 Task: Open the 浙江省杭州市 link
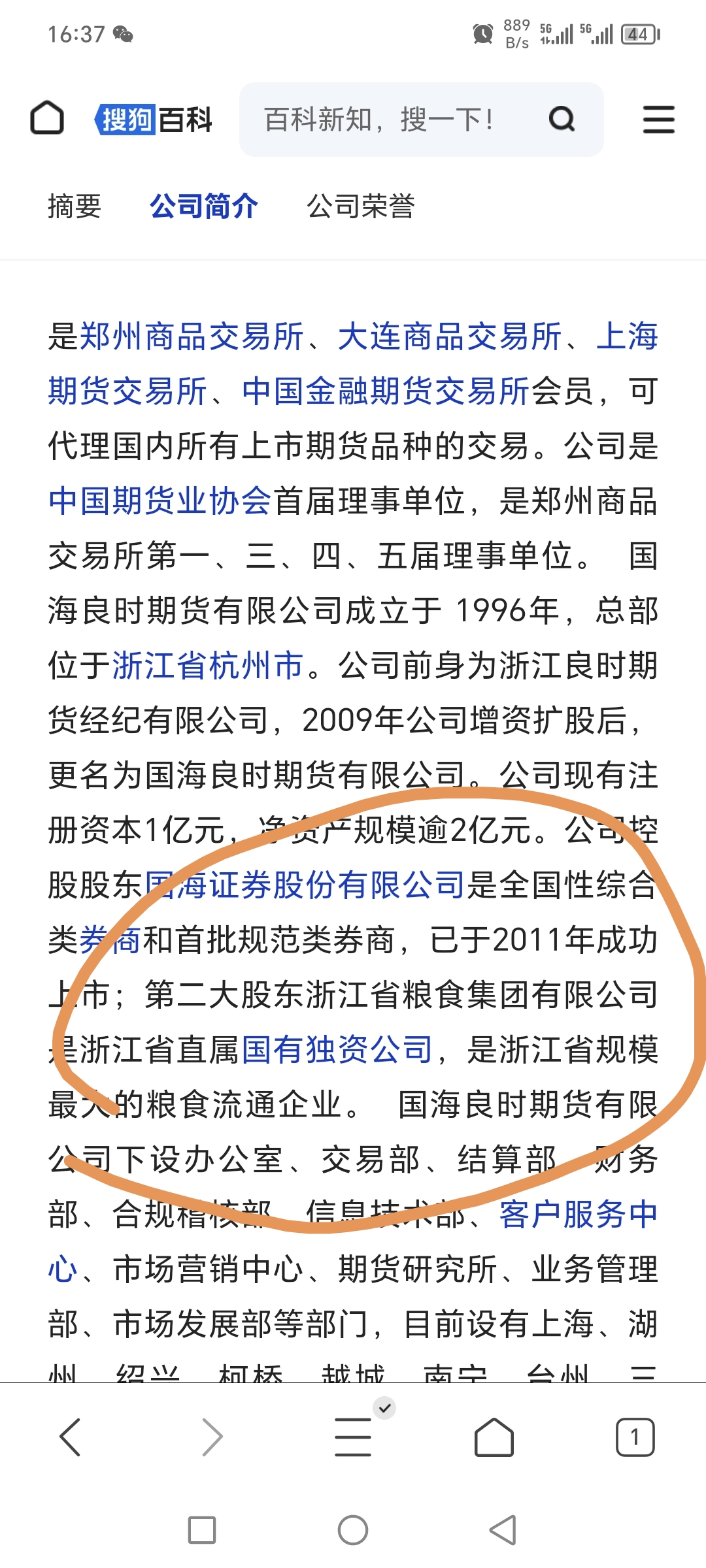[x=208, y=666]
